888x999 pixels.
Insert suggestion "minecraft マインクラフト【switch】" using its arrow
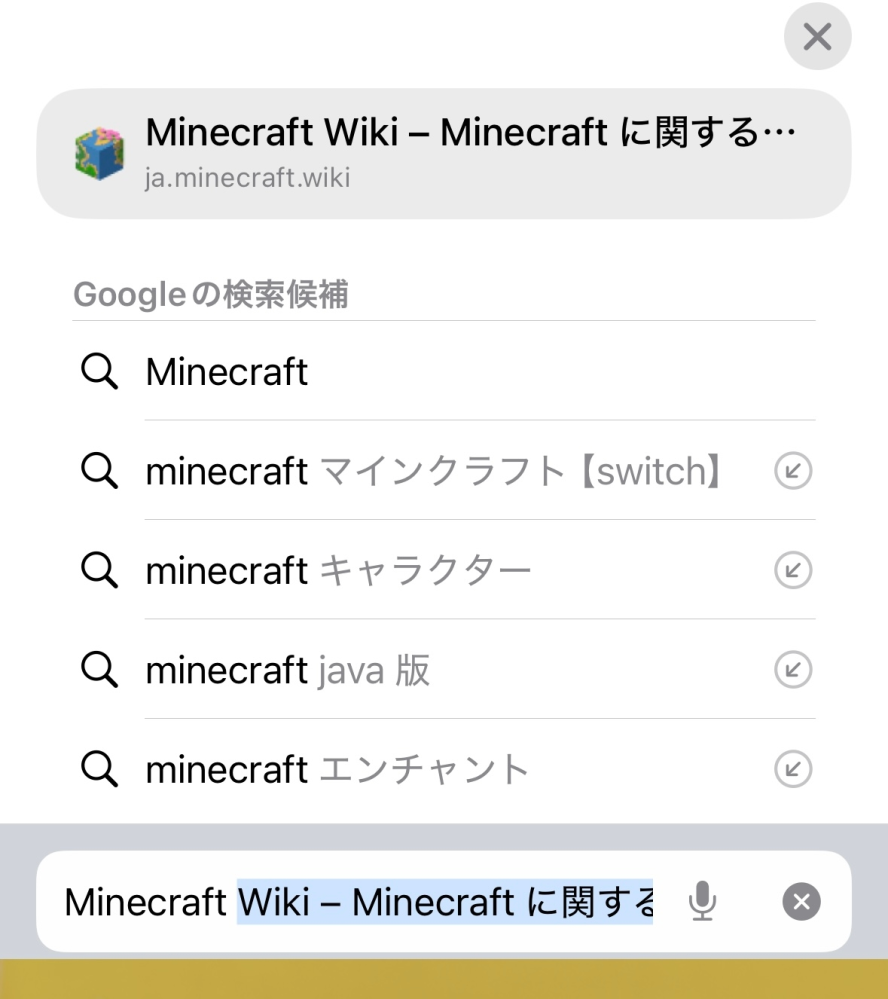click(x=791, y=471)
